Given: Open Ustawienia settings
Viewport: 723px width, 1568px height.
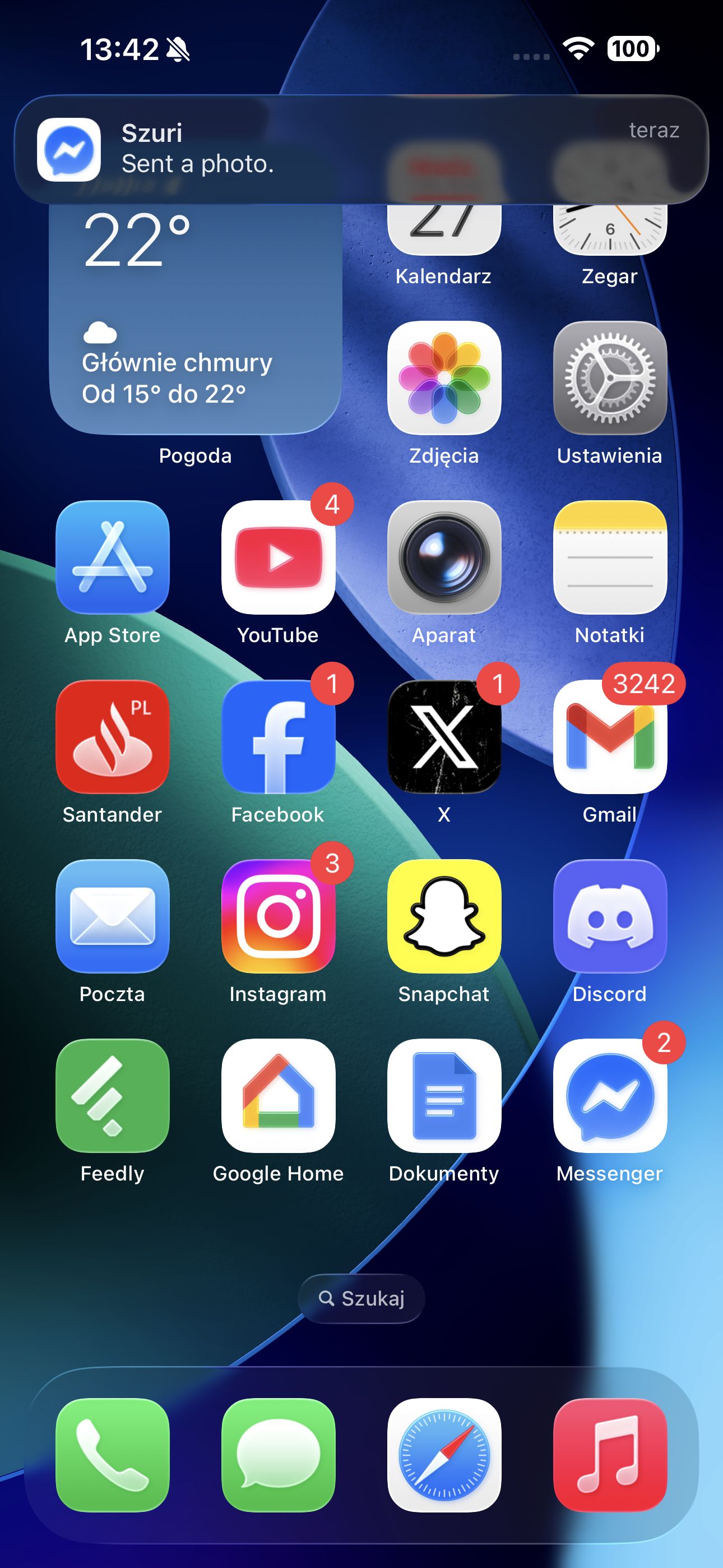Looking at the screenshot, I should pos(610,377).
